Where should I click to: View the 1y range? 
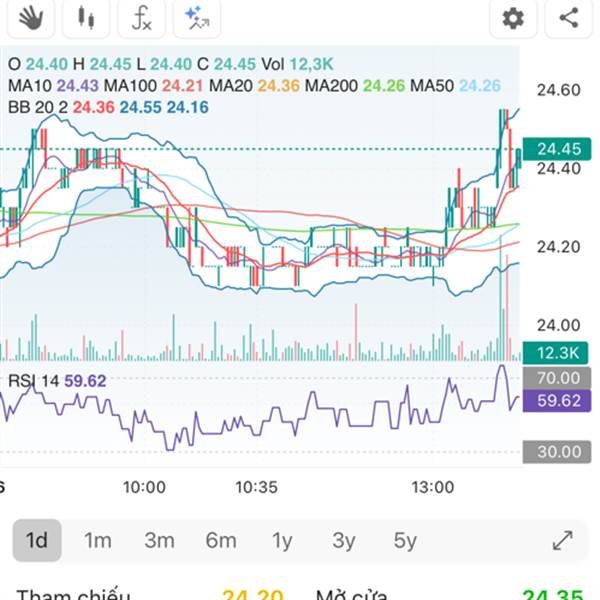[x=282, y=541]
